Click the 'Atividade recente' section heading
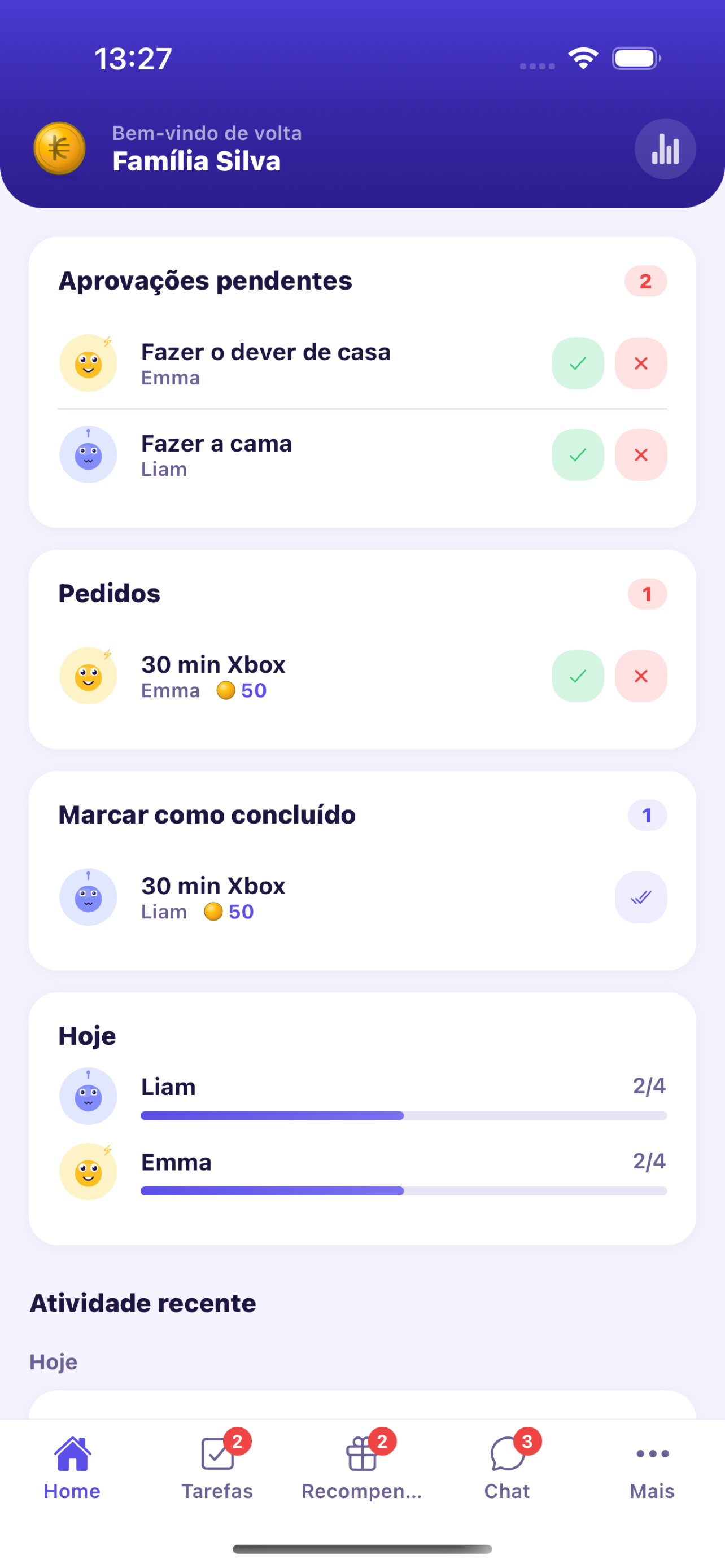Viewport: 725px width, 1568px height. tap(142, 1303)
